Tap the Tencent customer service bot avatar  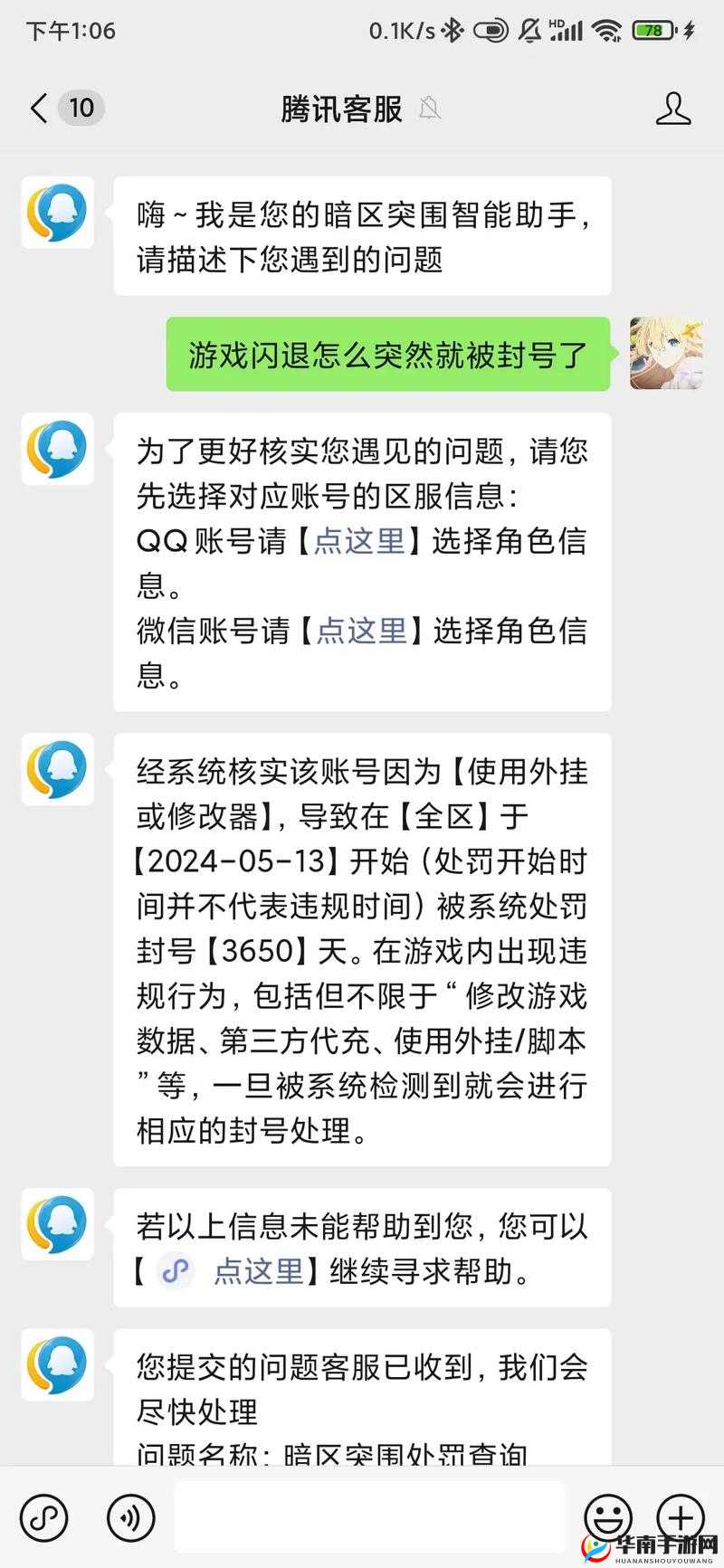point(57,214)
